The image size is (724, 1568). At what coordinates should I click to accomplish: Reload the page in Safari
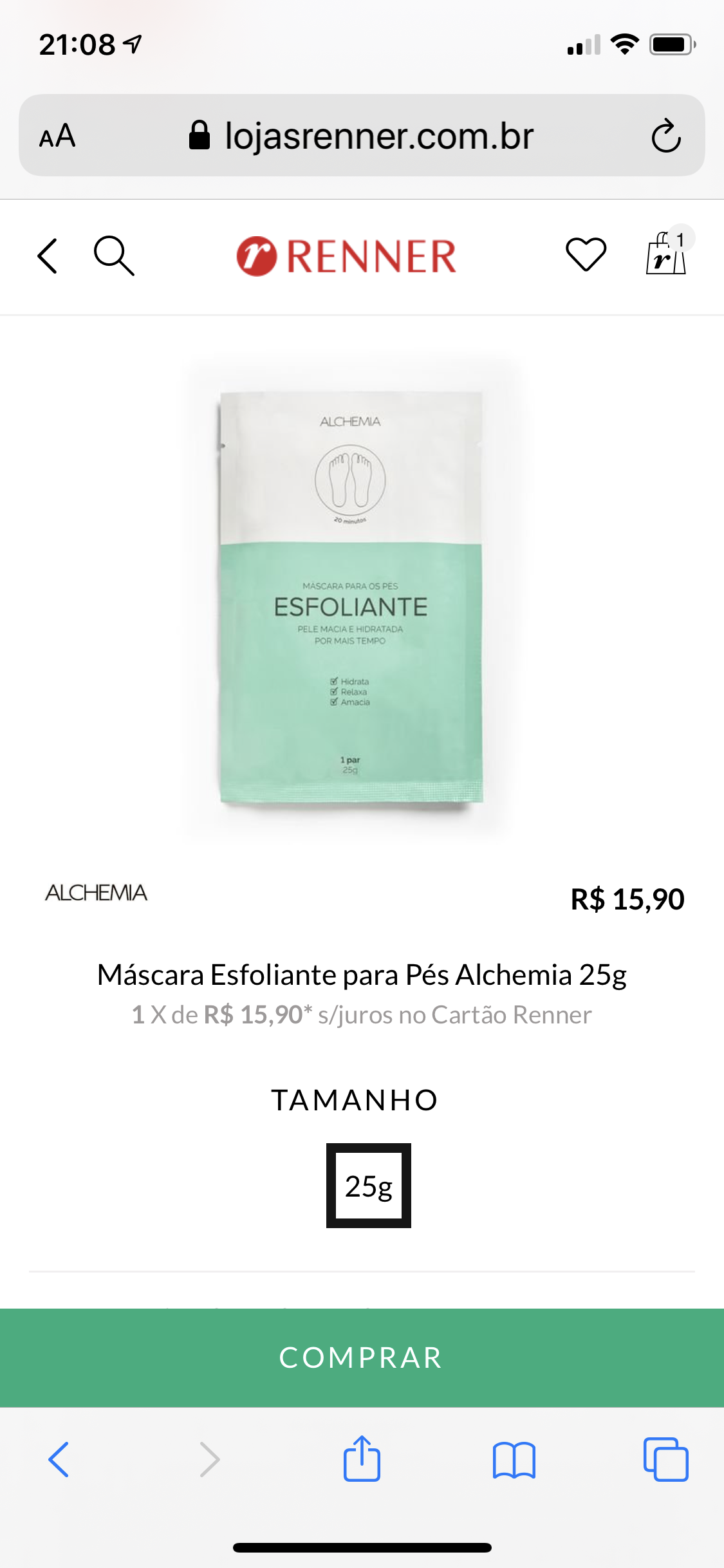tap(666, 135)
